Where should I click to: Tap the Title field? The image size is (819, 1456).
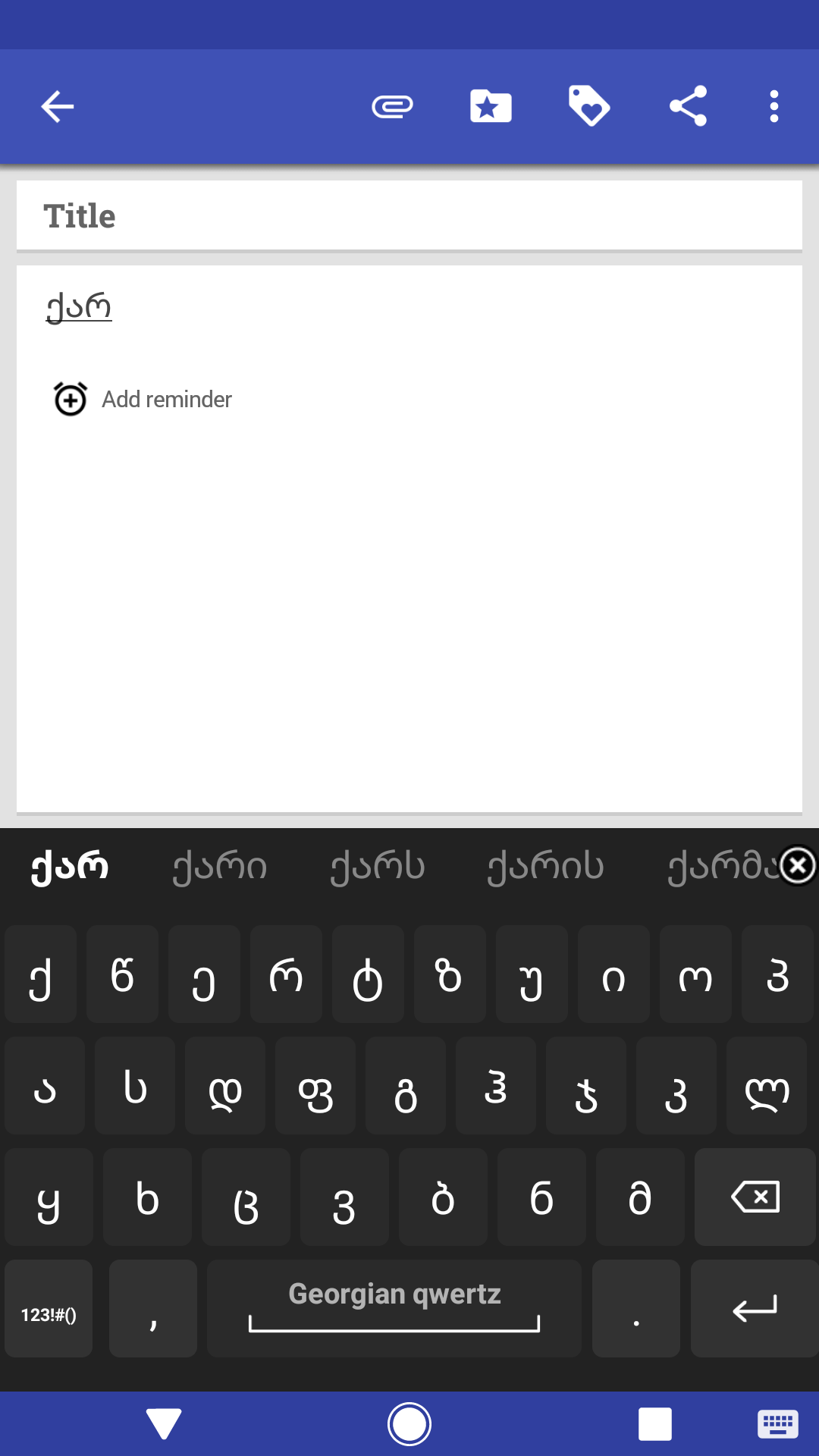(409, 216)
